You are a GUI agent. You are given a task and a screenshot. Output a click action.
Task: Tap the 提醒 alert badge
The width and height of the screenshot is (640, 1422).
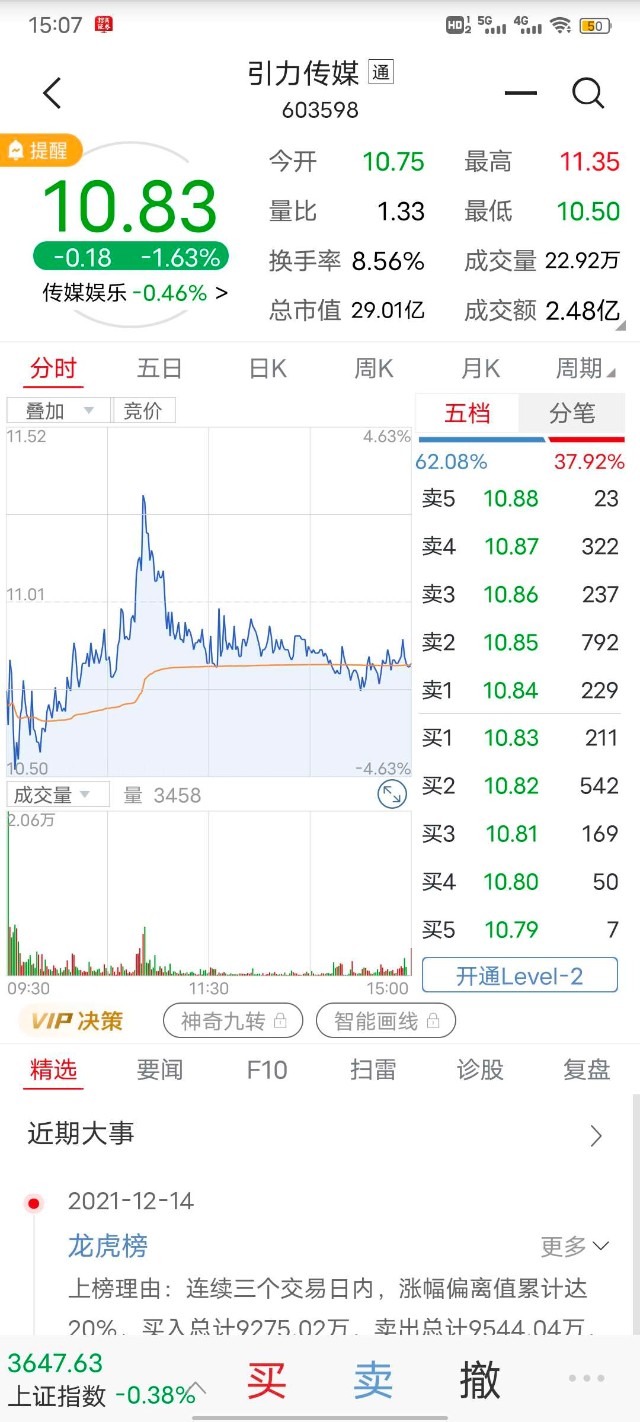pyautogui.click(x=40, y=151)
